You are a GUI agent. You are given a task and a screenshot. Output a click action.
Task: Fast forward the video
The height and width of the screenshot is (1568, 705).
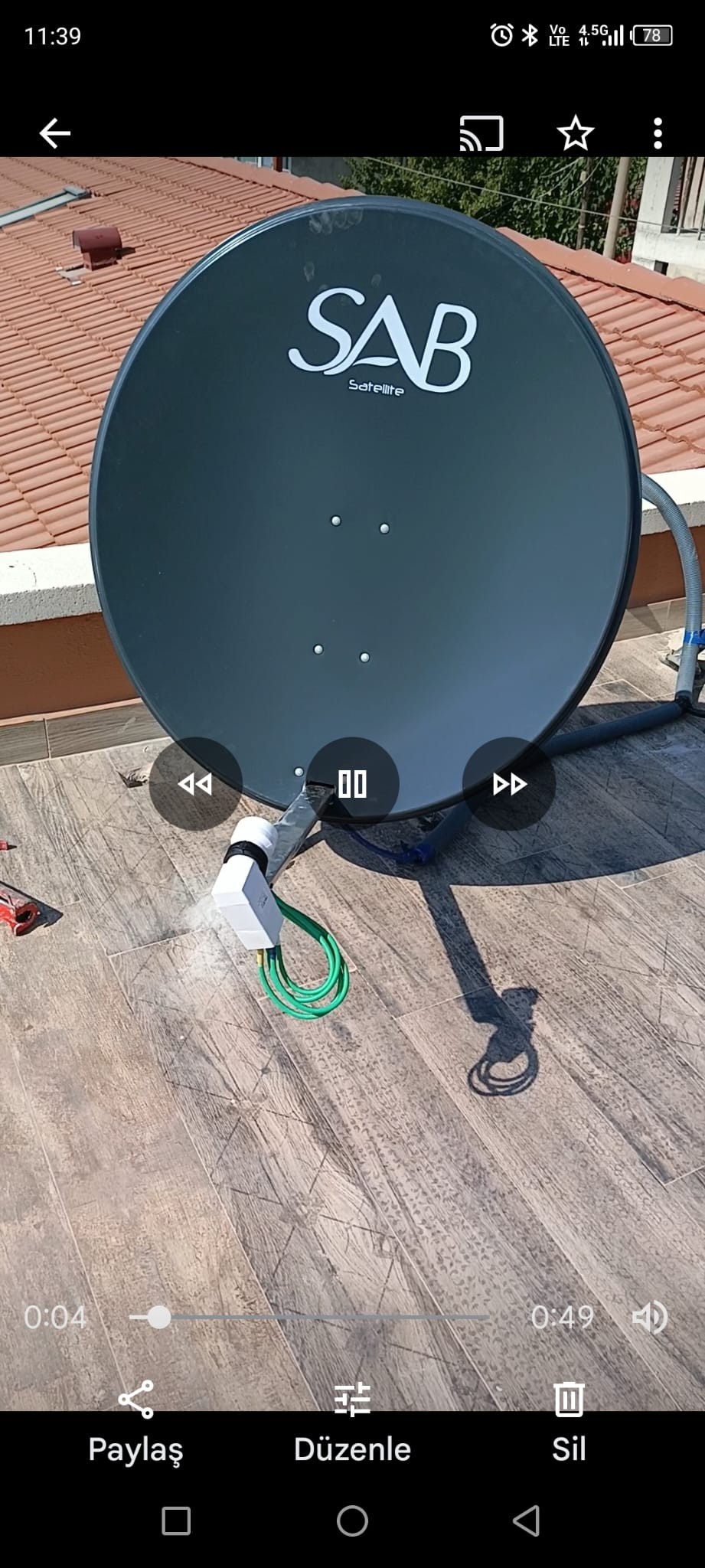click(x=509, y=784)
